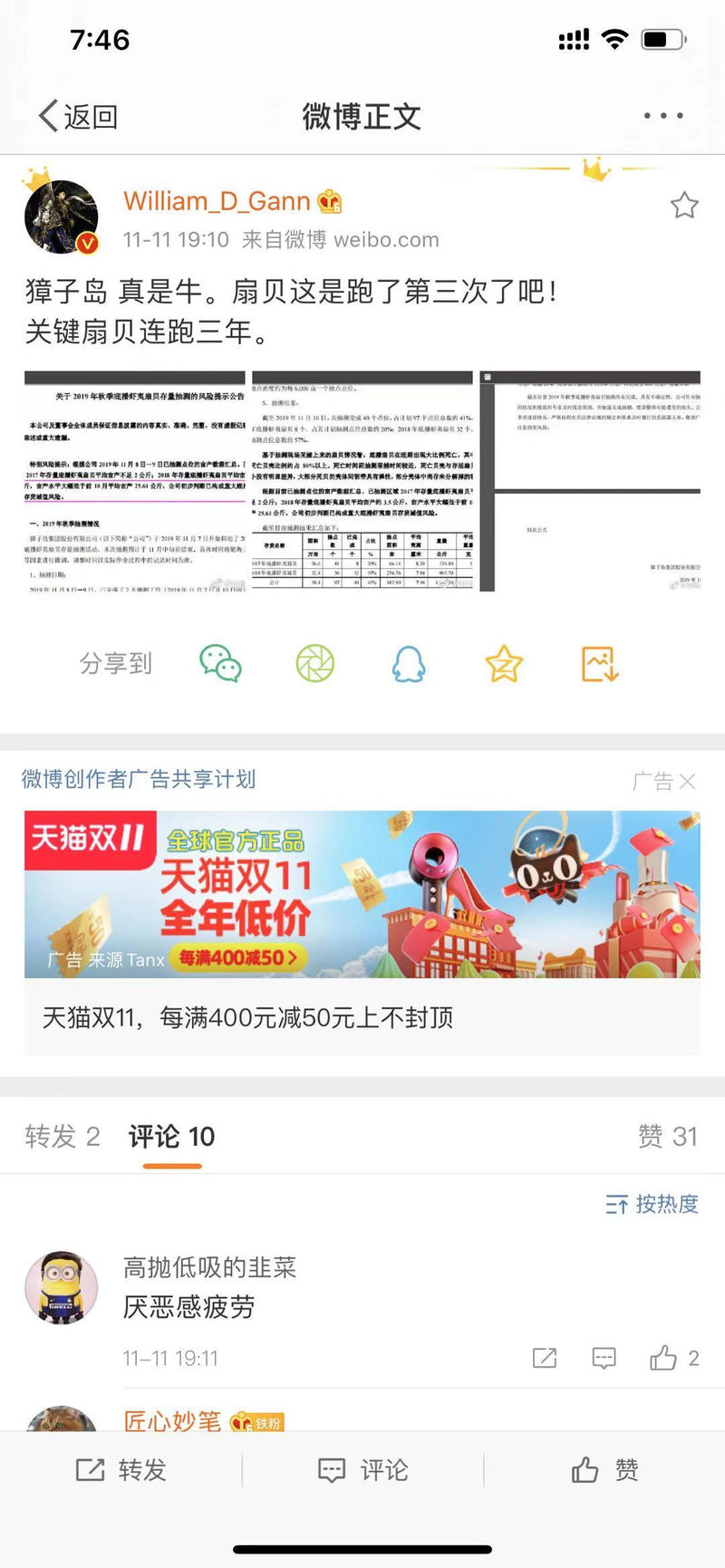Viewport: 725px width, 1568px height.
Task: Open the three-dot overflow menu
Action: point(663,116)
